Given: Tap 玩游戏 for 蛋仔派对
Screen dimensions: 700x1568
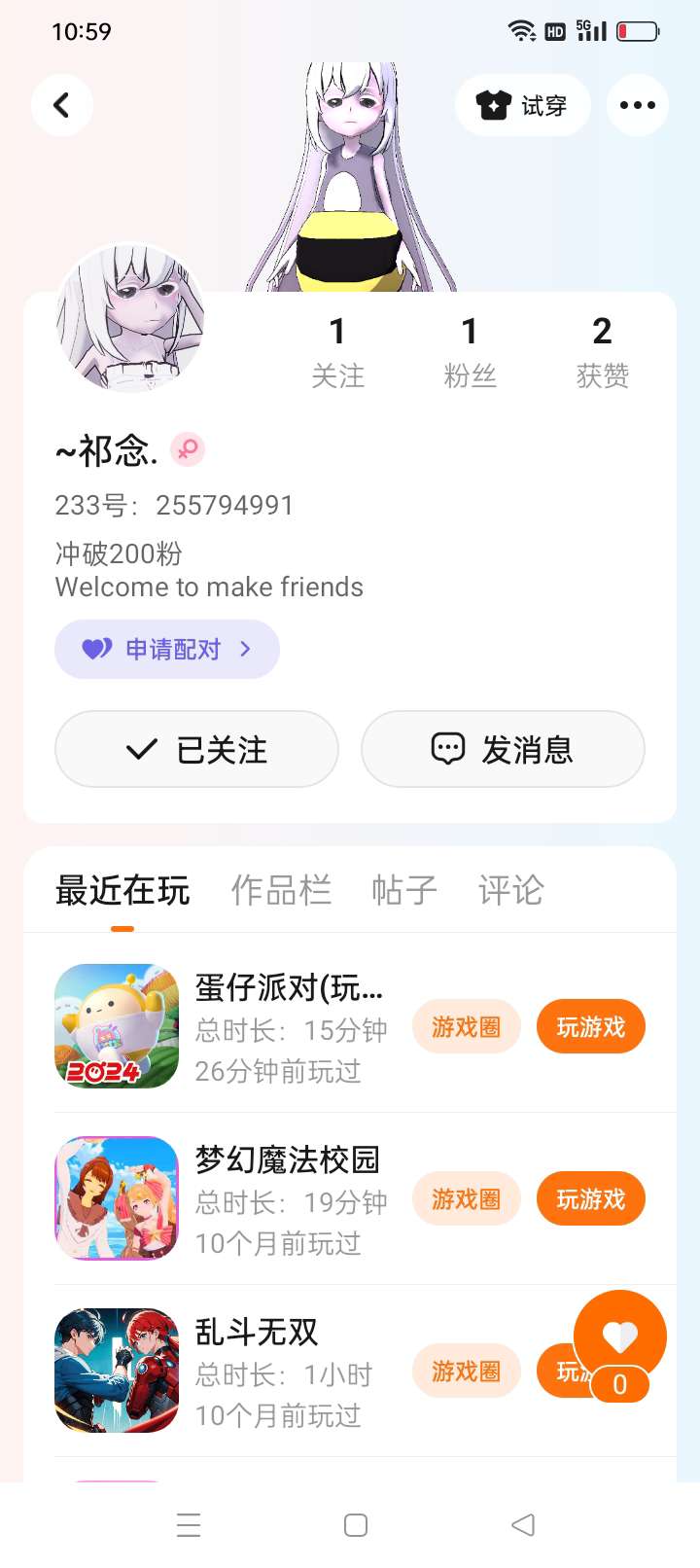Looking at the screenshot, I should coord(590,1027).
